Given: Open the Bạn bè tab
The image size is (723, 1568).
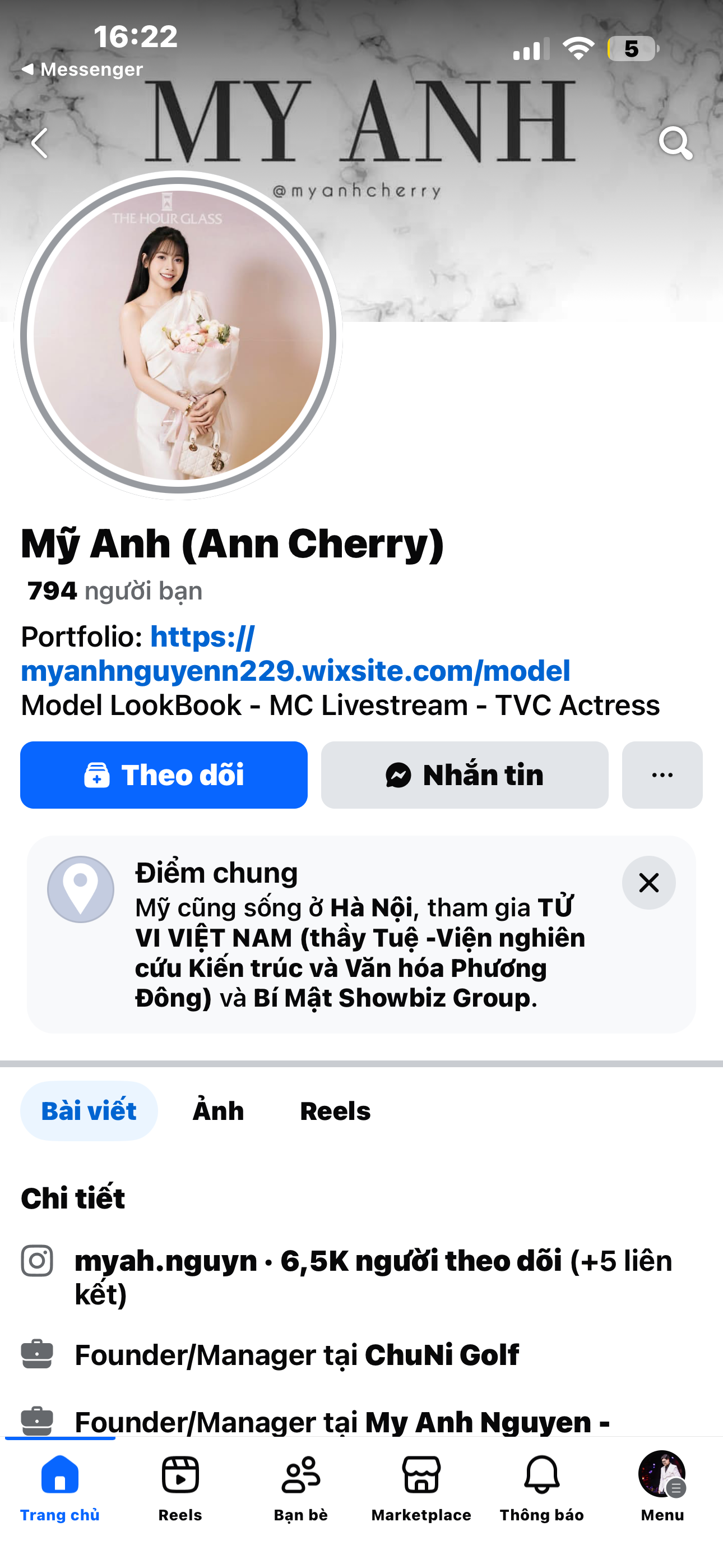Looking at the screenshot, I should [x=300, y=1485].
